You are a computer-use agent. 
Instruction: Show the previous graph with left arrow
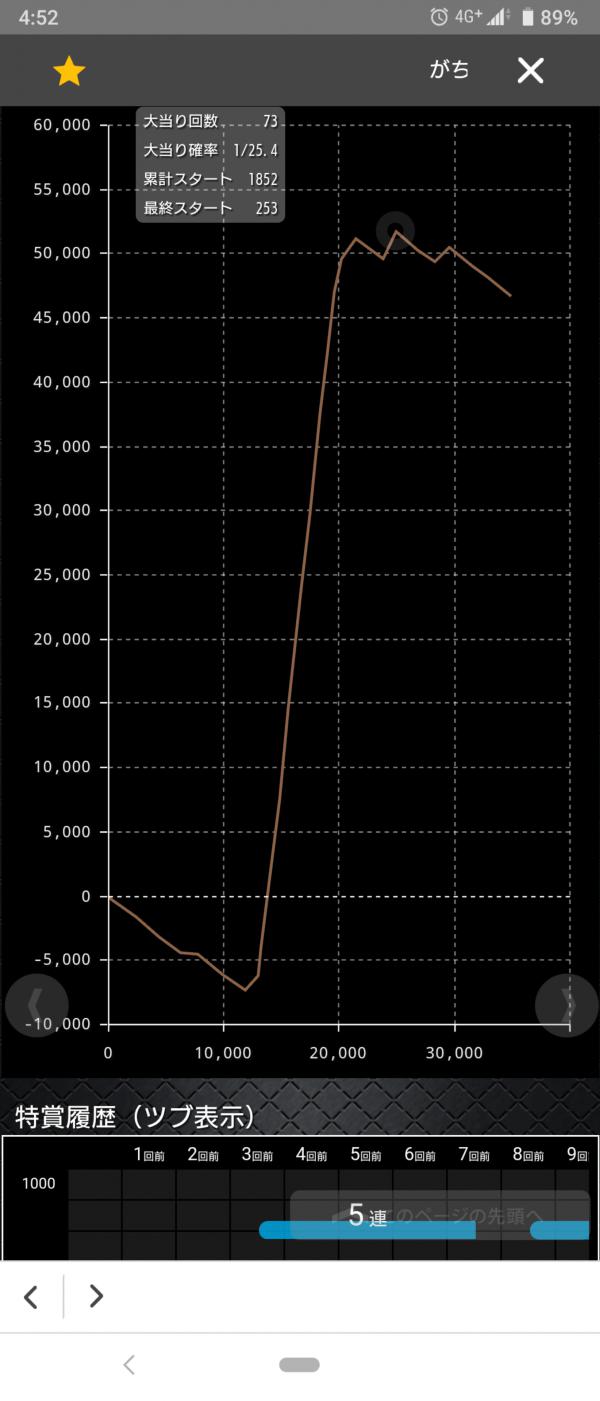[36, 1004]
